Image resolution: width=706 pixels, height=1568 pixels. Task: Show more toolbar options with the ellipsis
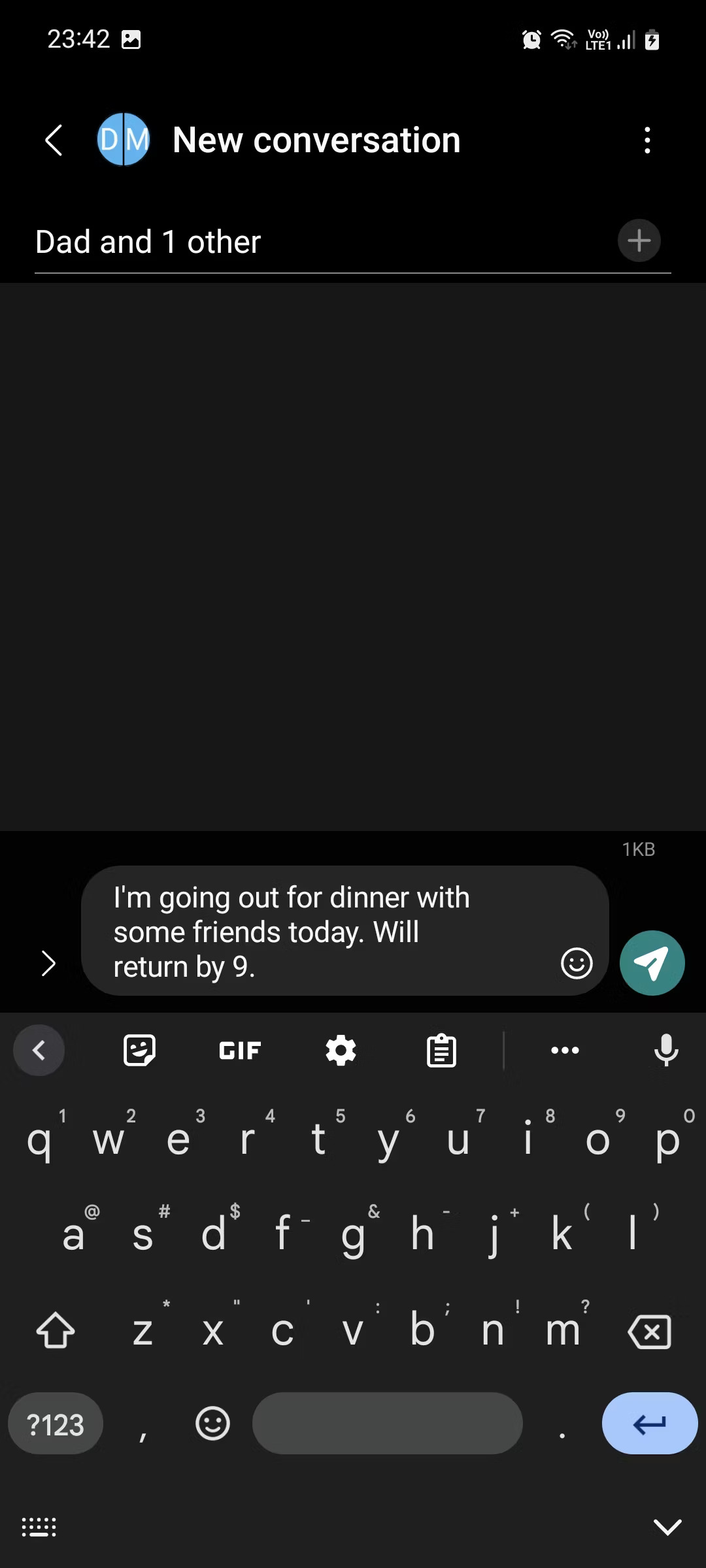[565, 1050]
